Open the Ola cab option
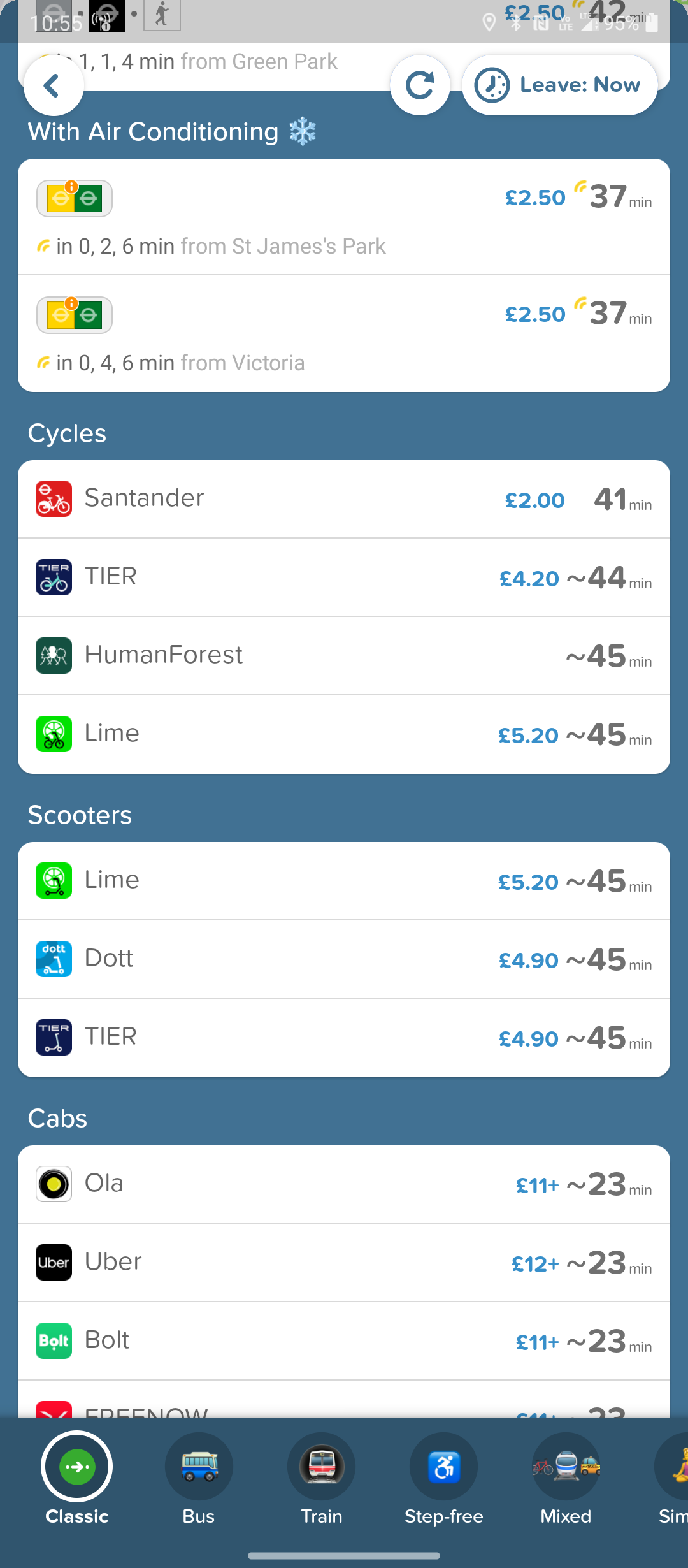Screen dimensions: 688x1568 click(x=344, y=1184)
